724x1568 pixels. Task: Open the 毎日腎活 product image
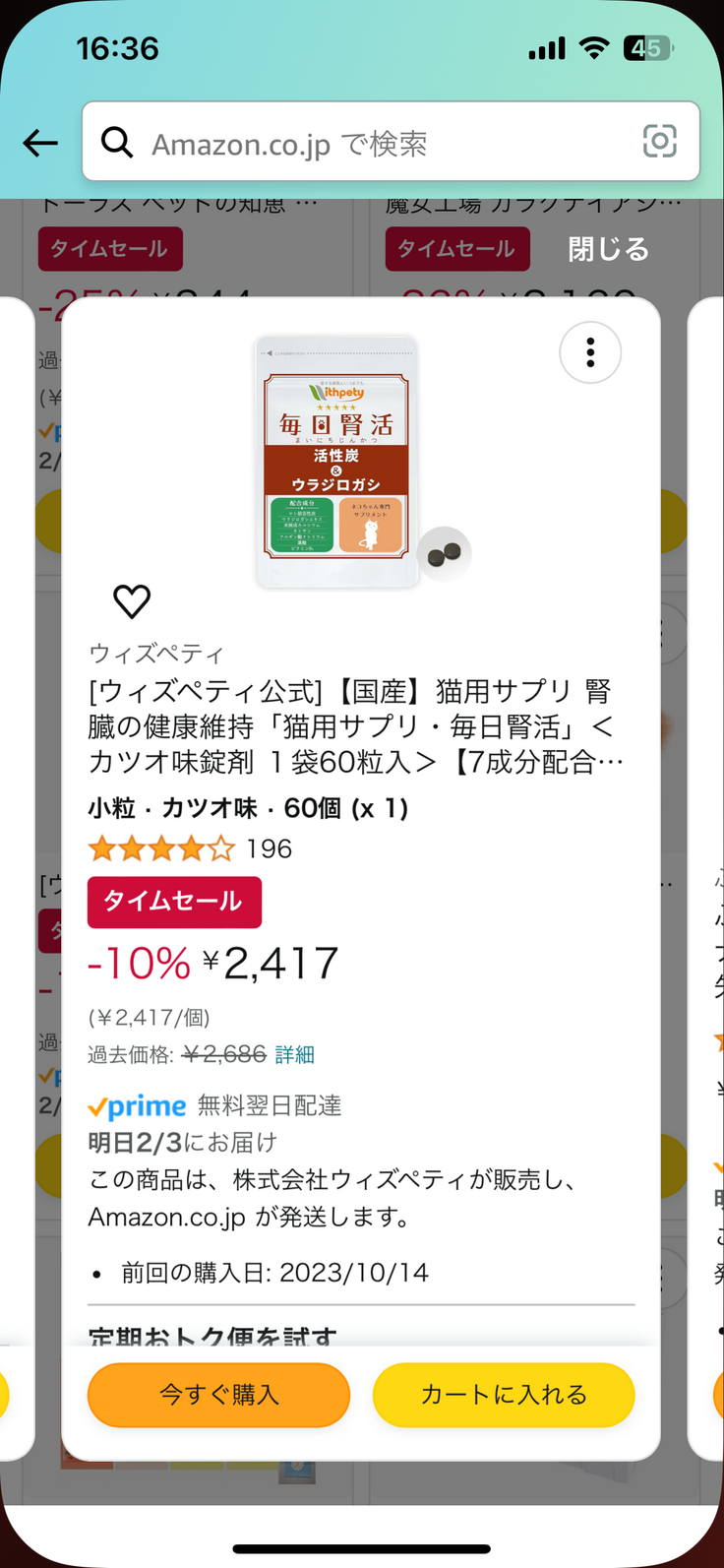pyautogui.click(x=337, y=461)
